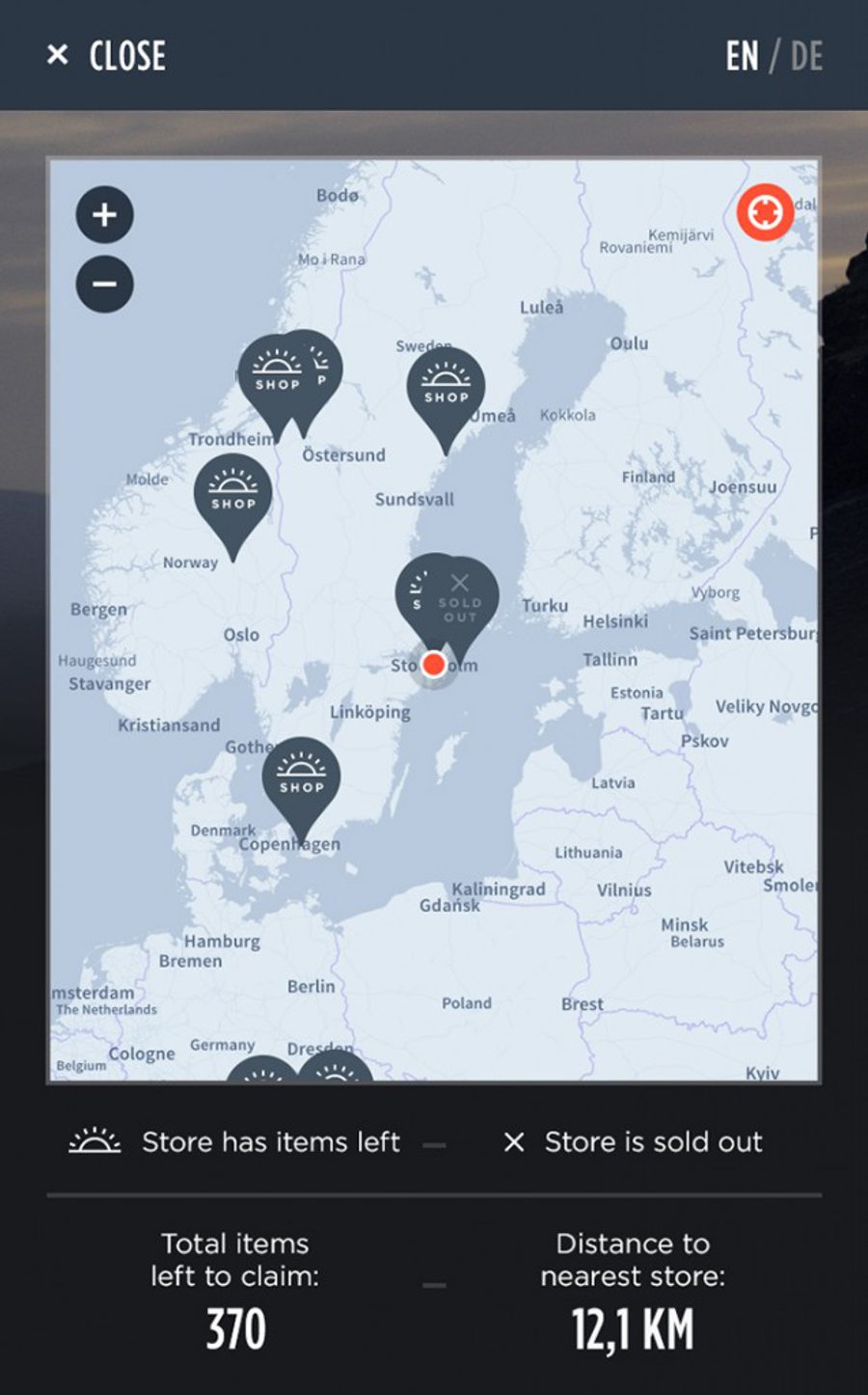Center map on my location
The width and height of the screenshot is (868, 1395).
click(765, 212)
